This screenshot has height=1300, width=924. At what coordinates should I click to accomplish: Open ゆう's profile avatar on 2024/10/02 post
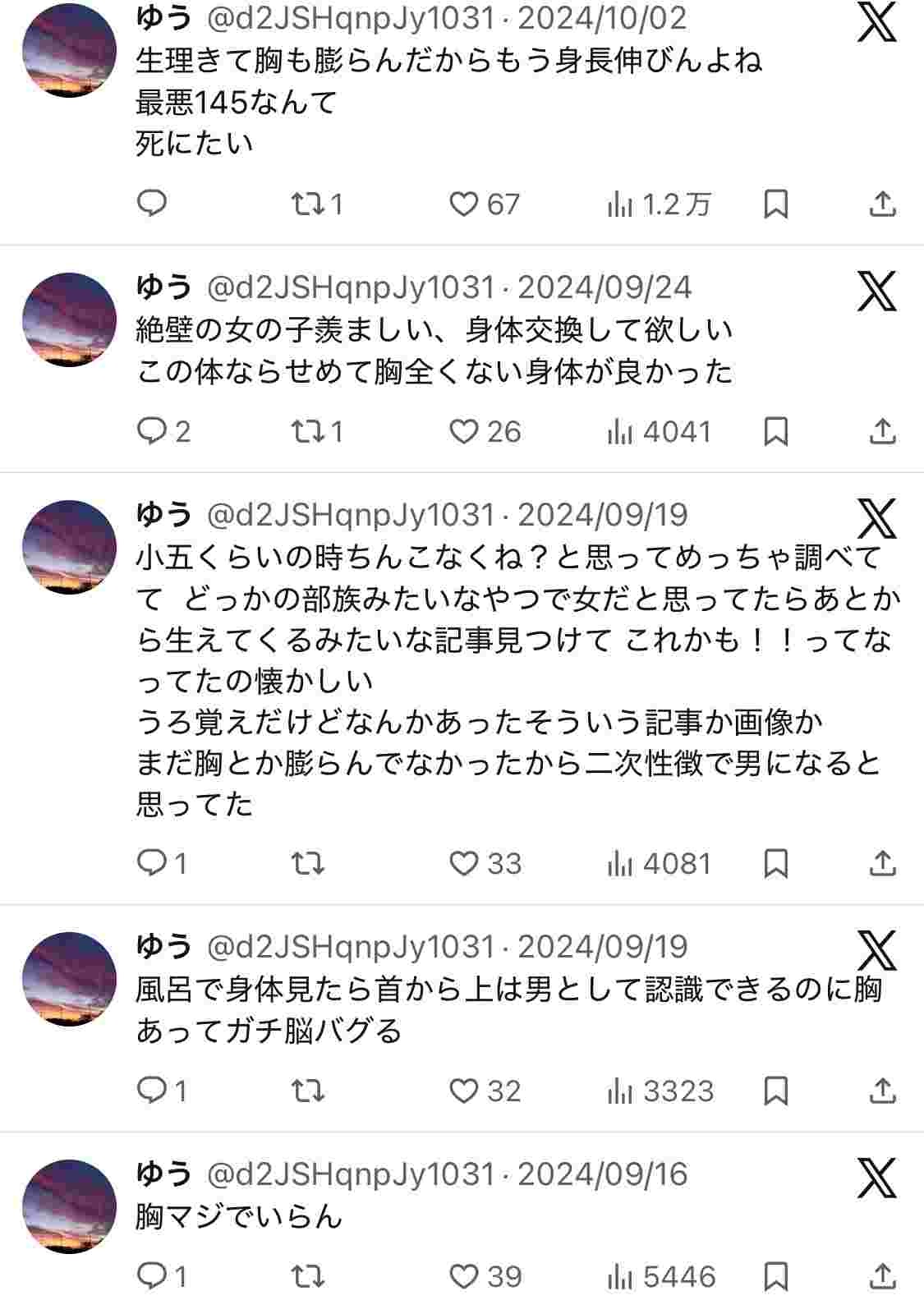[x=70, y=51]
